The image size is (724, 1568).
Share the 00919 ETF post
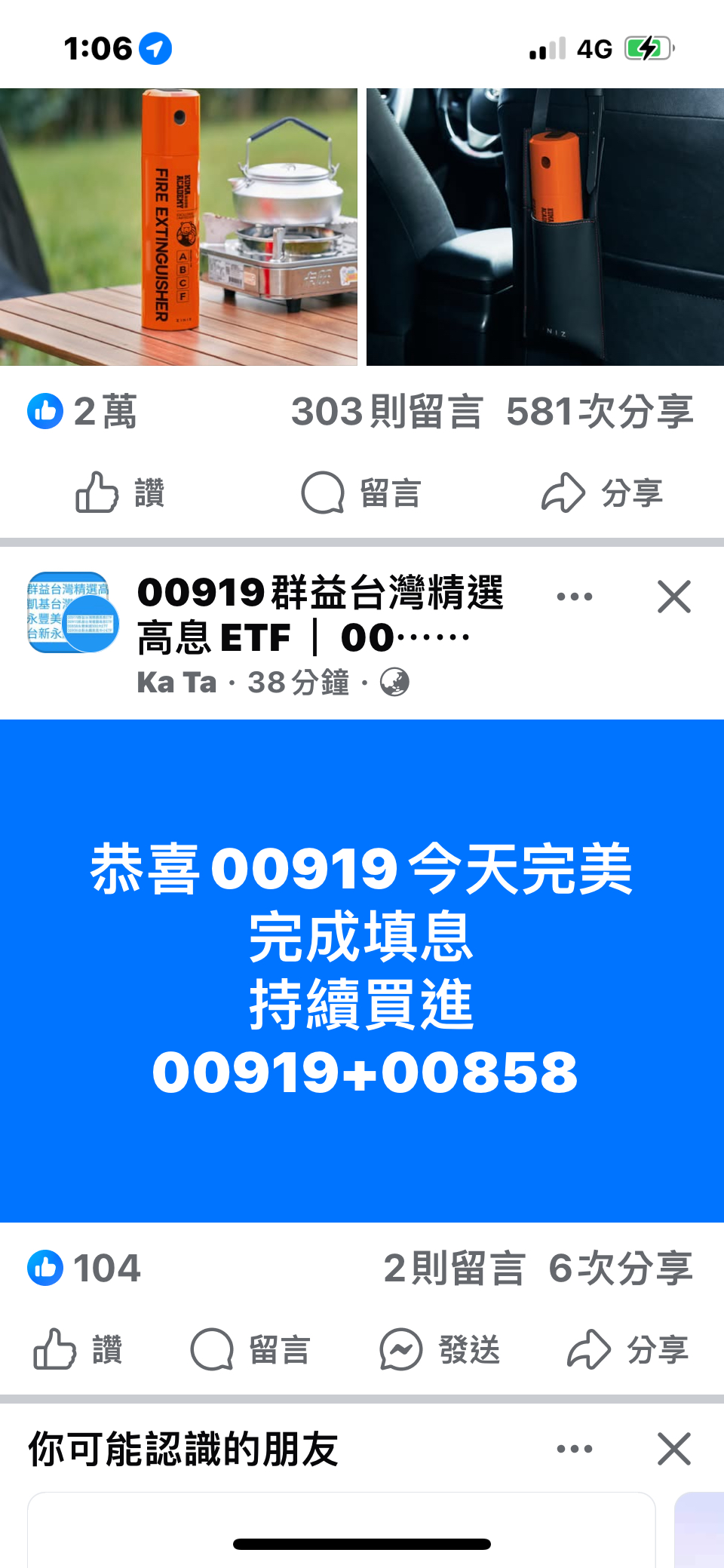(x=627, y=1349)
